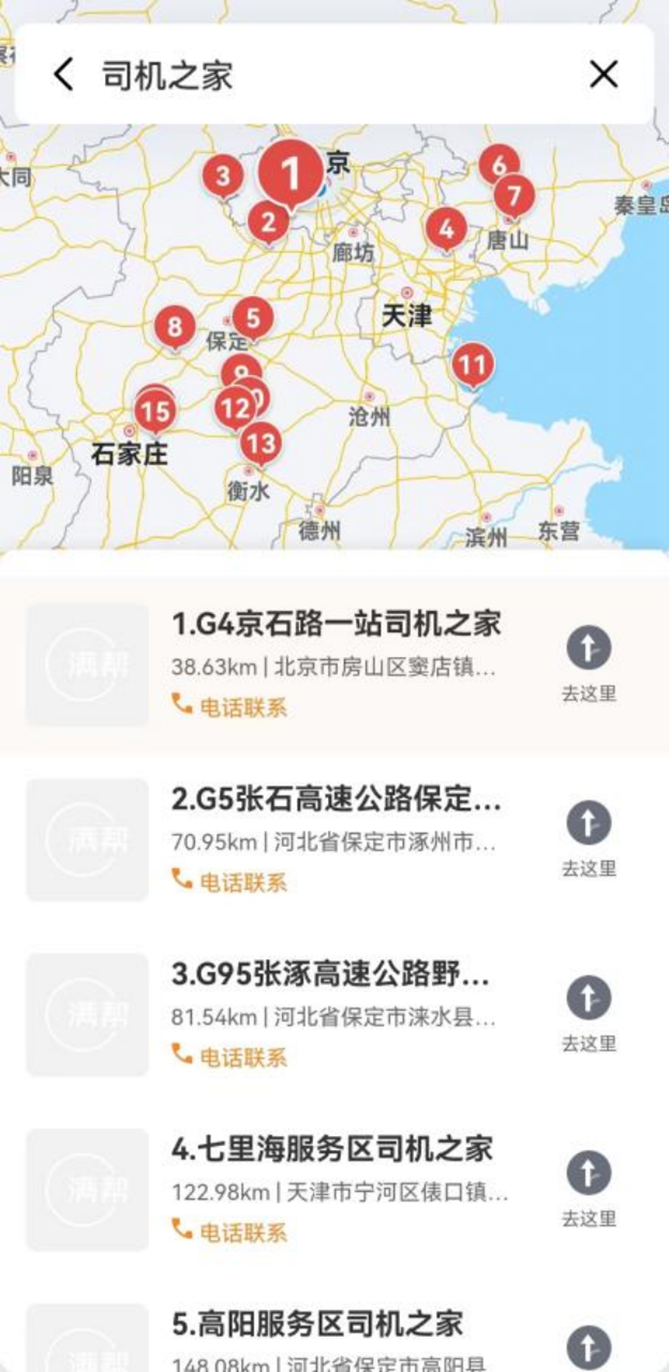Select map pin number 3
Viewport: 669px width, 1372px height.
click(x=223, y=178)
